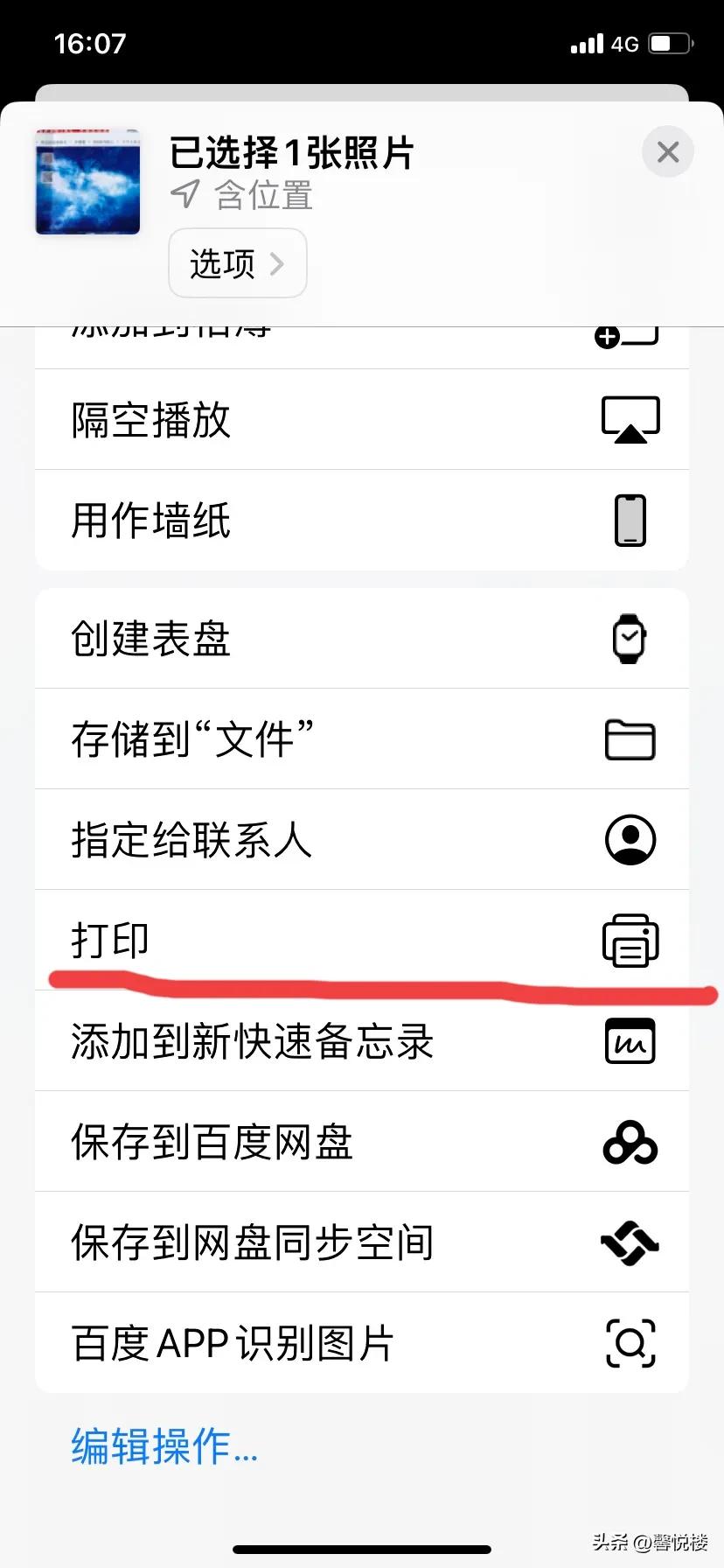Select 保存到百度网盘
The image size is (724, 1568).
pos(361,1142)
